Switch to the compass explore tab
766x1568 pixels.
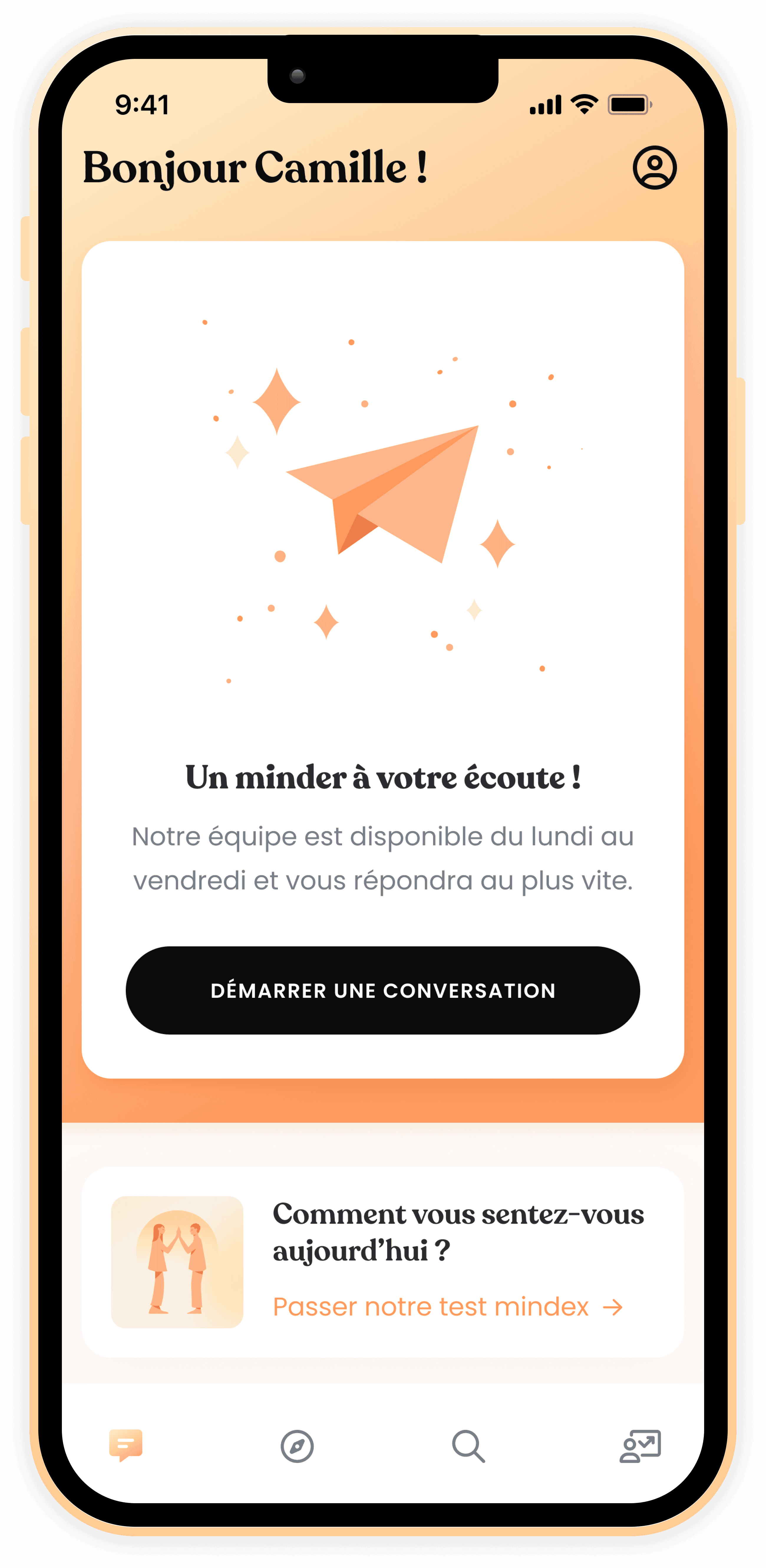(297, 1446)
